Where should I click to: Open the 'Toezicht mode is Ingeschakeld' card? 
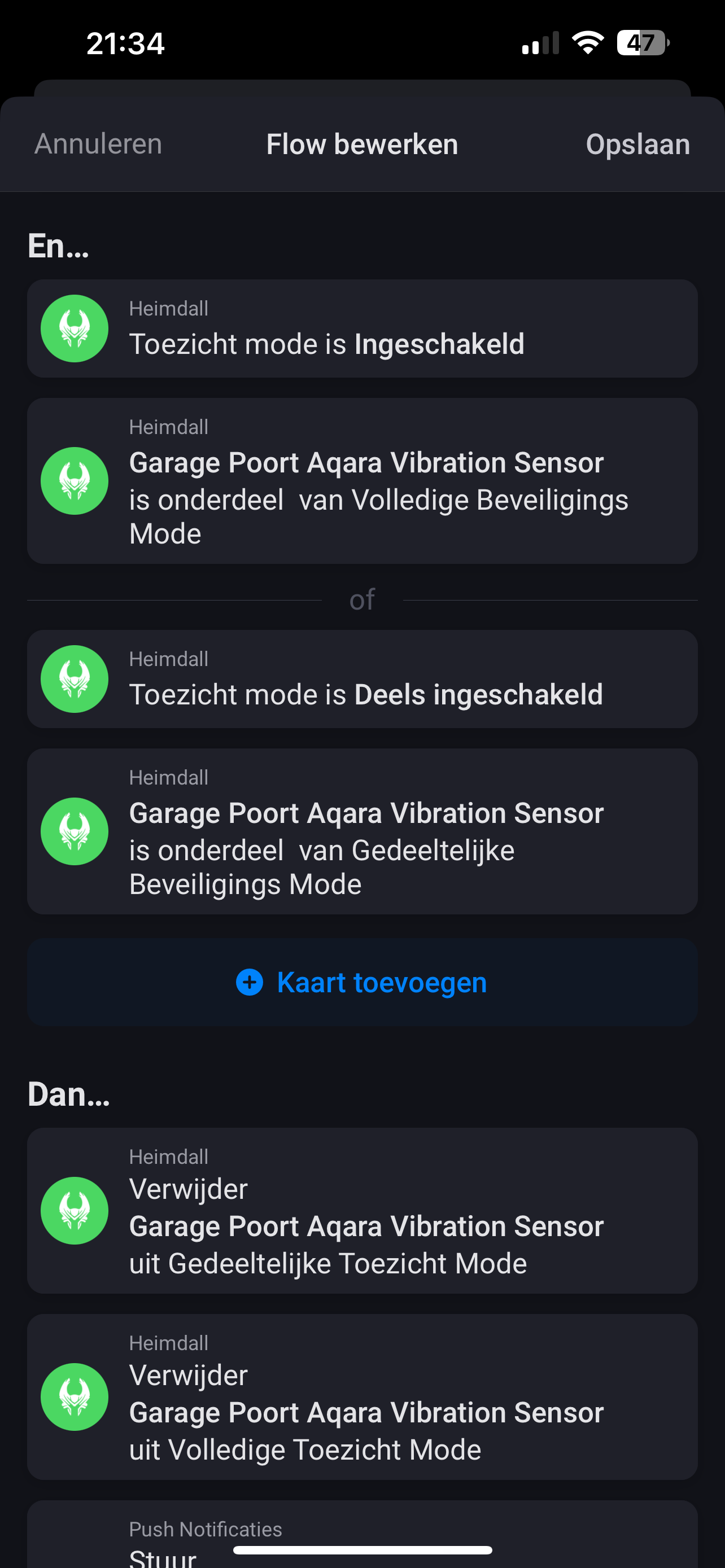tap(362, 329)
